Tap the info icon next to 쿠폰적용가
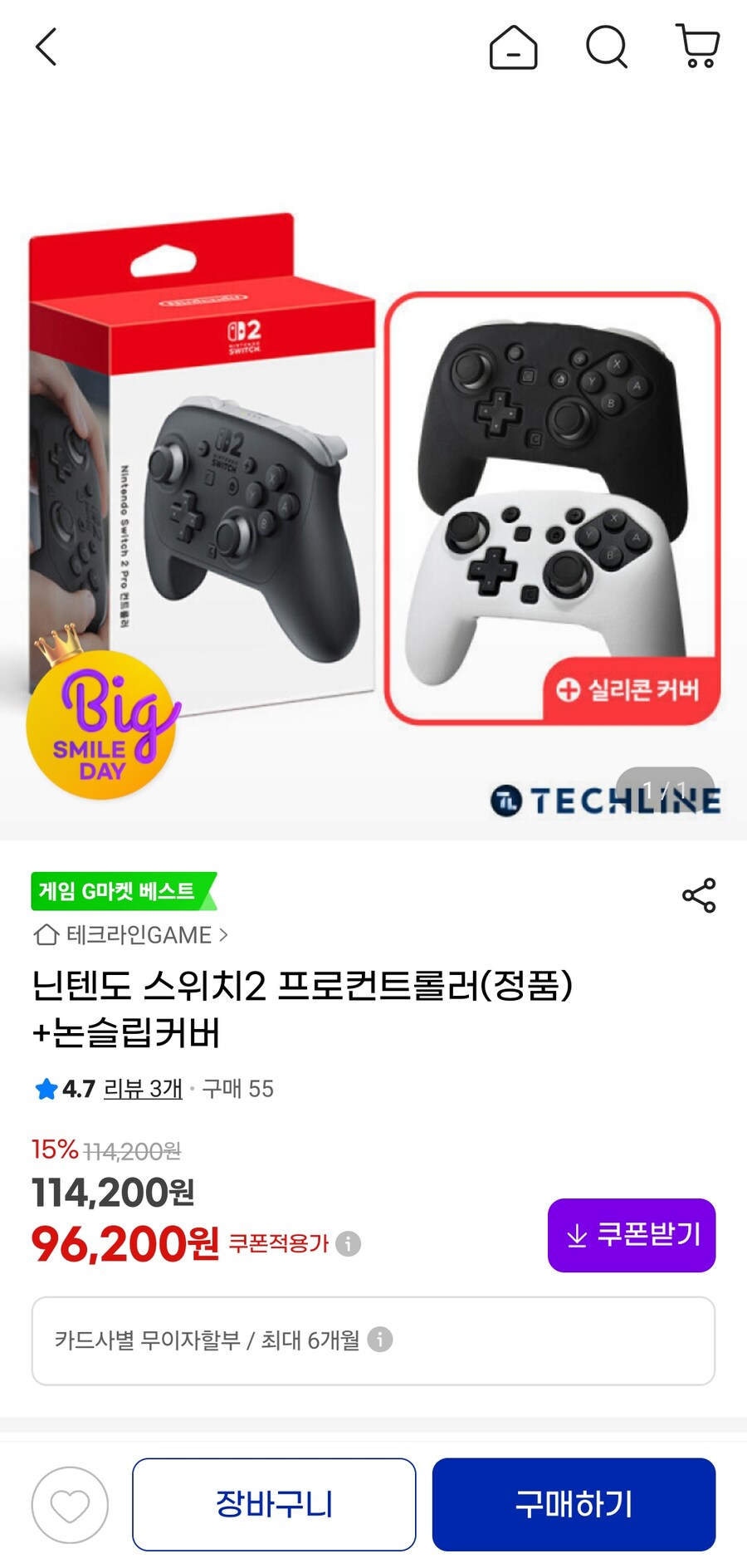 coord(348,1242)
